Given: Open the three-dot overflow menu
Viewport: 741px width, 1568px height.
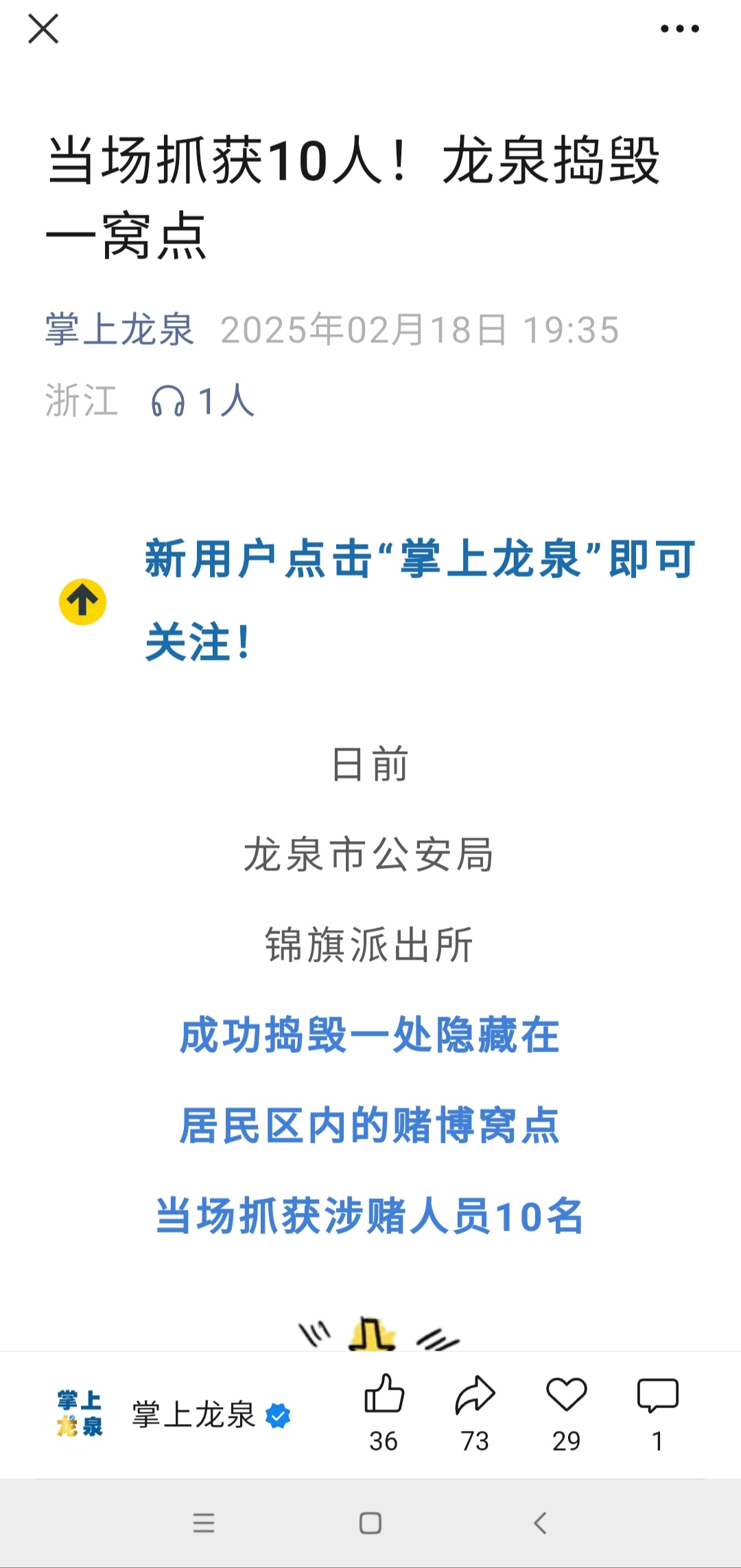Looking at the screenshot, I should pyautogui.click(x=679, y=29).
